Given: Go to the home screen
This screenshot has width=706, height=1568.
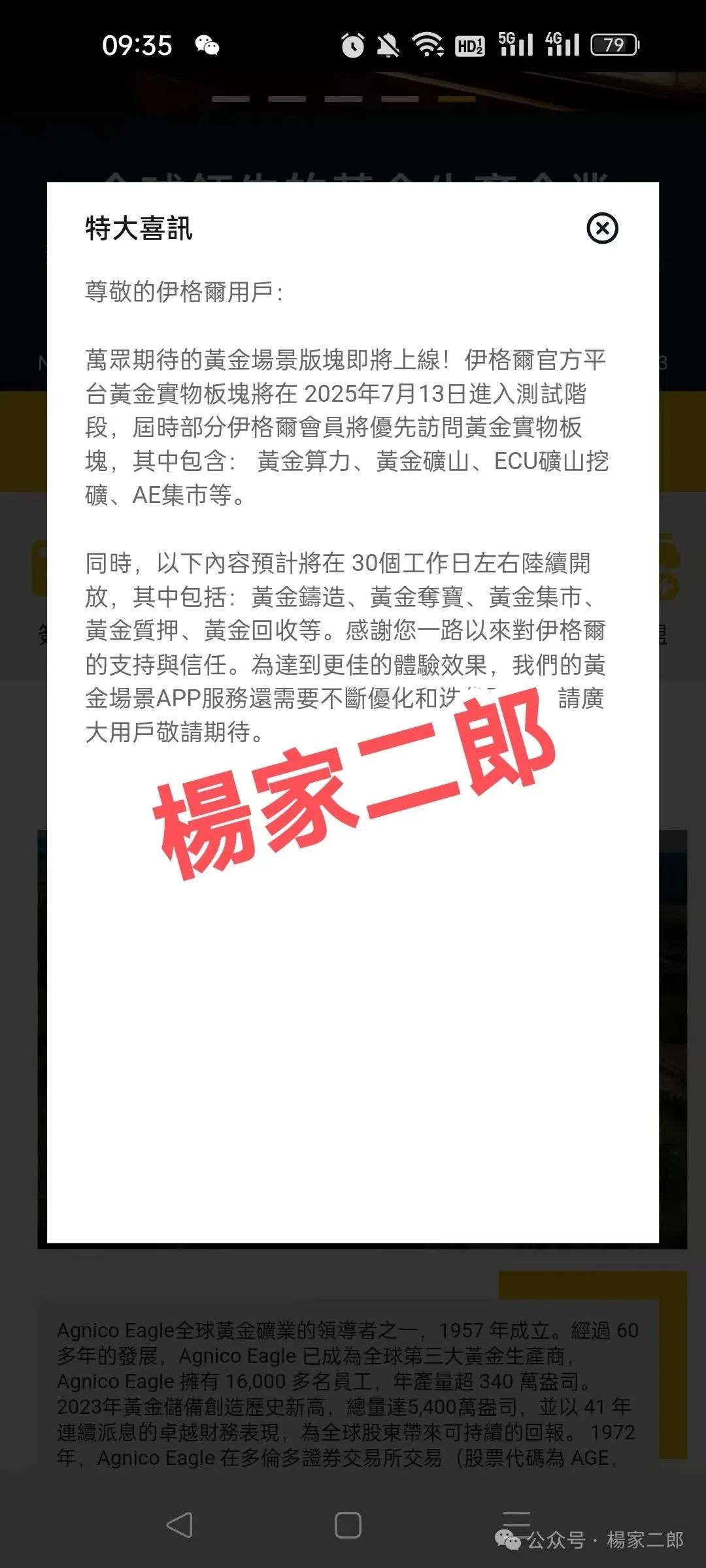Looking at the screenshot, I should 348,1525.
